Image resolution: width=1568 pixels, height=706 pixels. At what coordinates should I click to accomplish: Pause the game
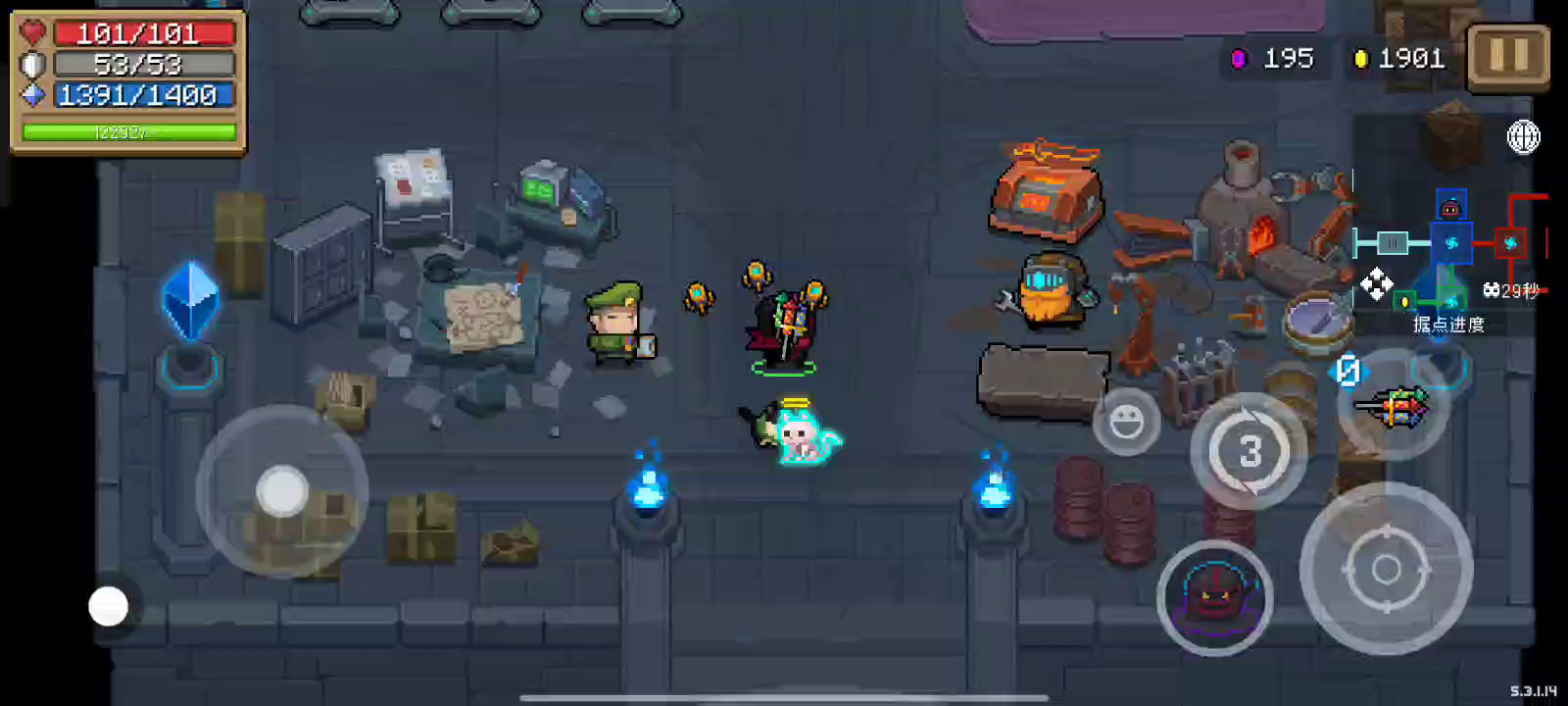1507,57
